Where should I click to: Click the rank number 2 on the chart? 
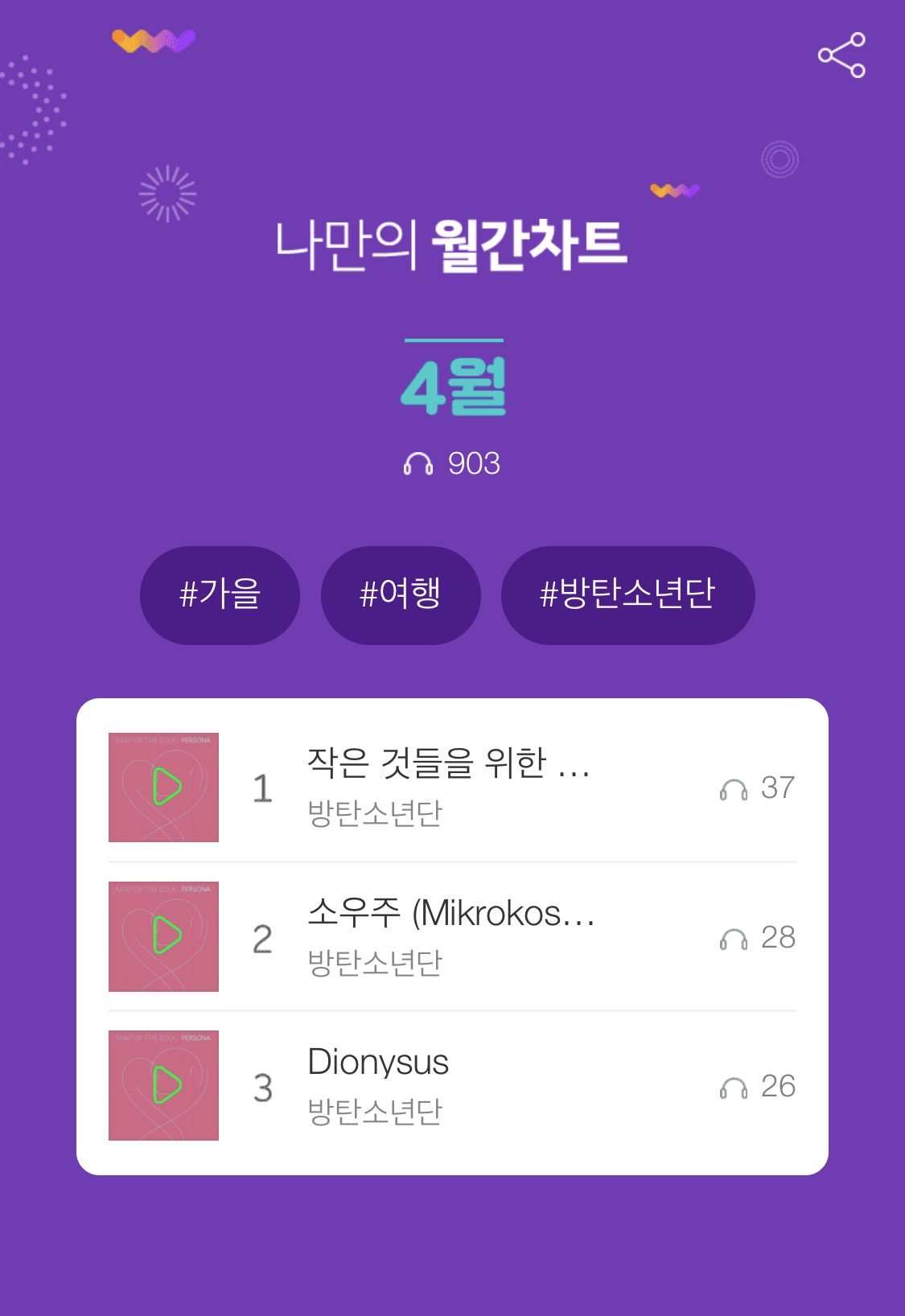pyautogui.click(x=261, y=936)
